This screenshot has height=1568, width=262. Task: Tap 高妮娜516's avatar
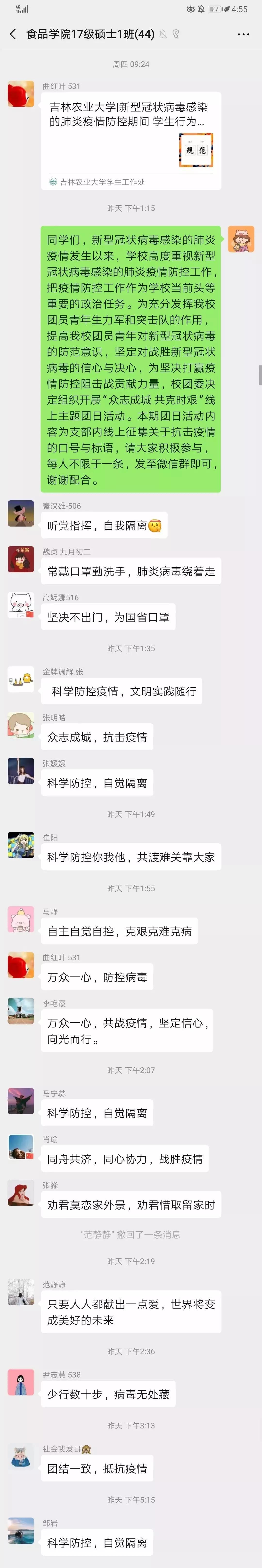point(21,605)
